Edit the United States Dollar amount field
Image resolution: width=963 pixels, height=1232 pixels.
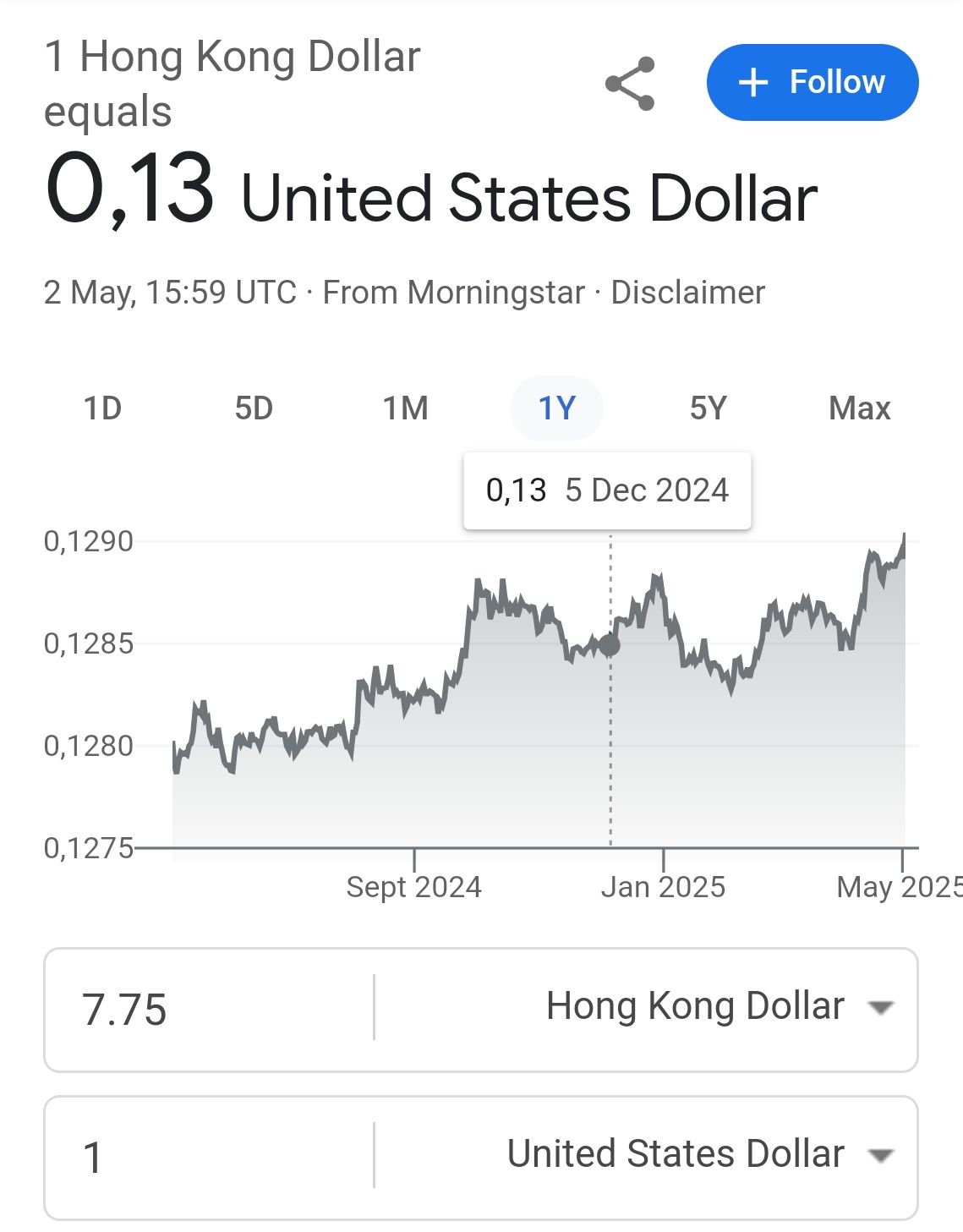(207, 1157)
